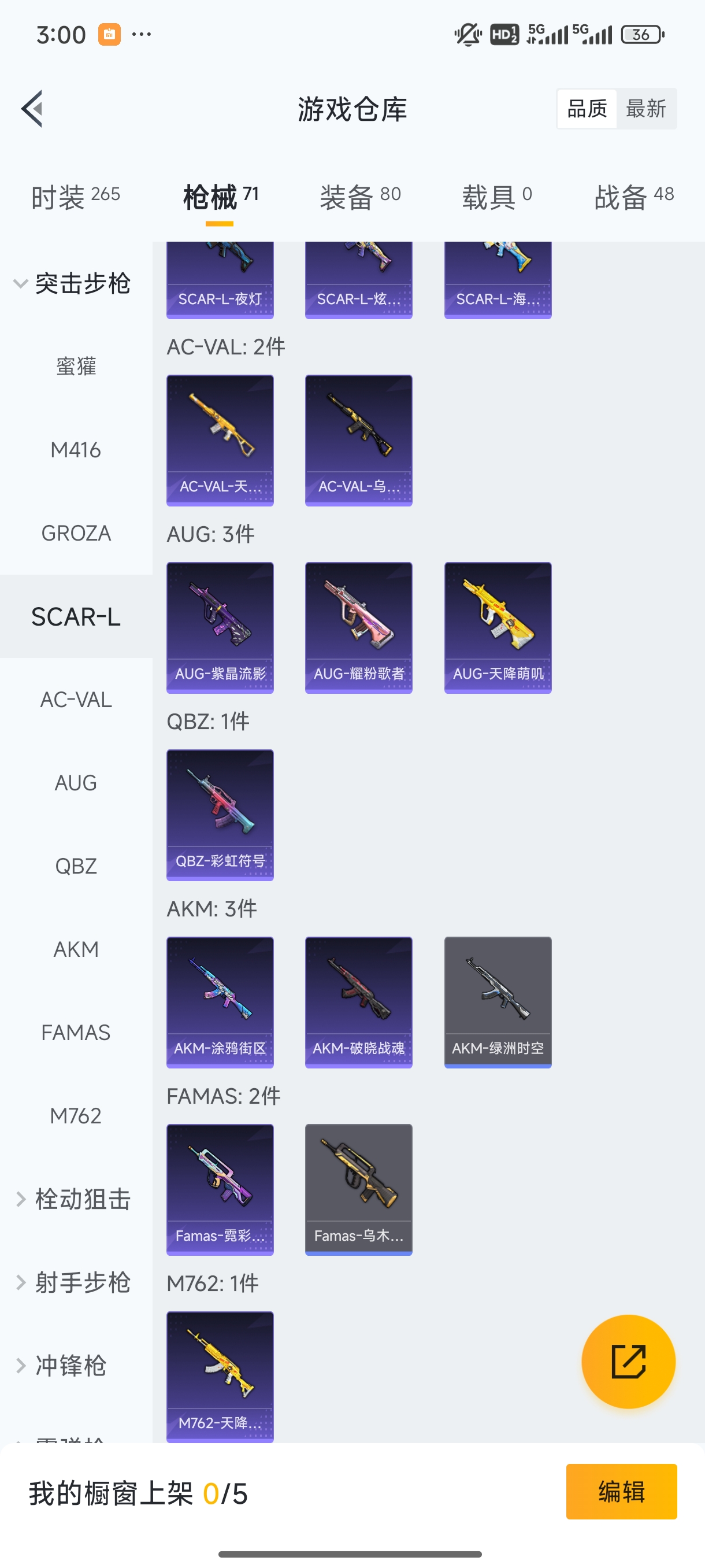The height and width of the screenshot is (1568, 705).
Task: Select AKM in the sidebar
Action: coord(76,949)
